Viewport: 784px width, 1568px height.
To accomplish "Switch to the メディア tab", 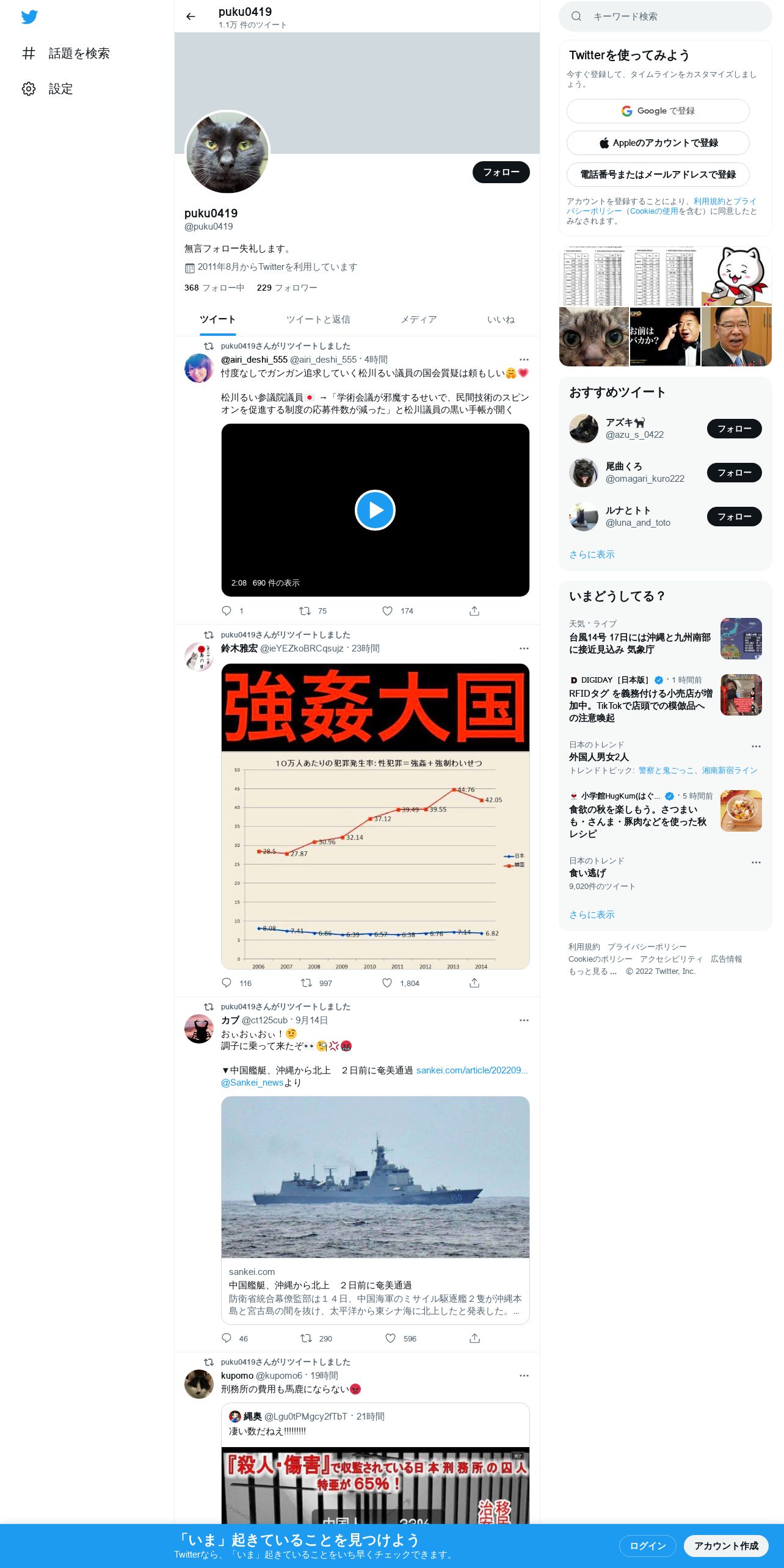I will [x=418, y=319].
